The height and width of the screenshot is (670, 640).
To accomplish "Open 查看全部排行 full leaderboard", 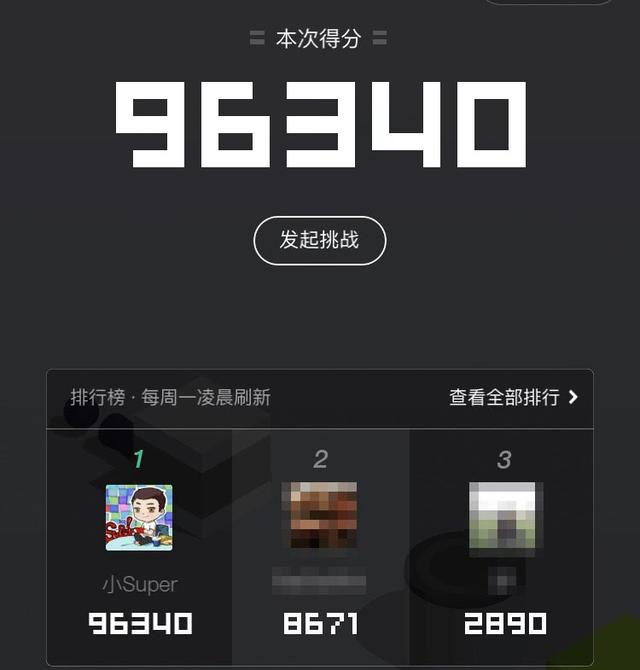I will pyautogui.click(x=513, y=397).
